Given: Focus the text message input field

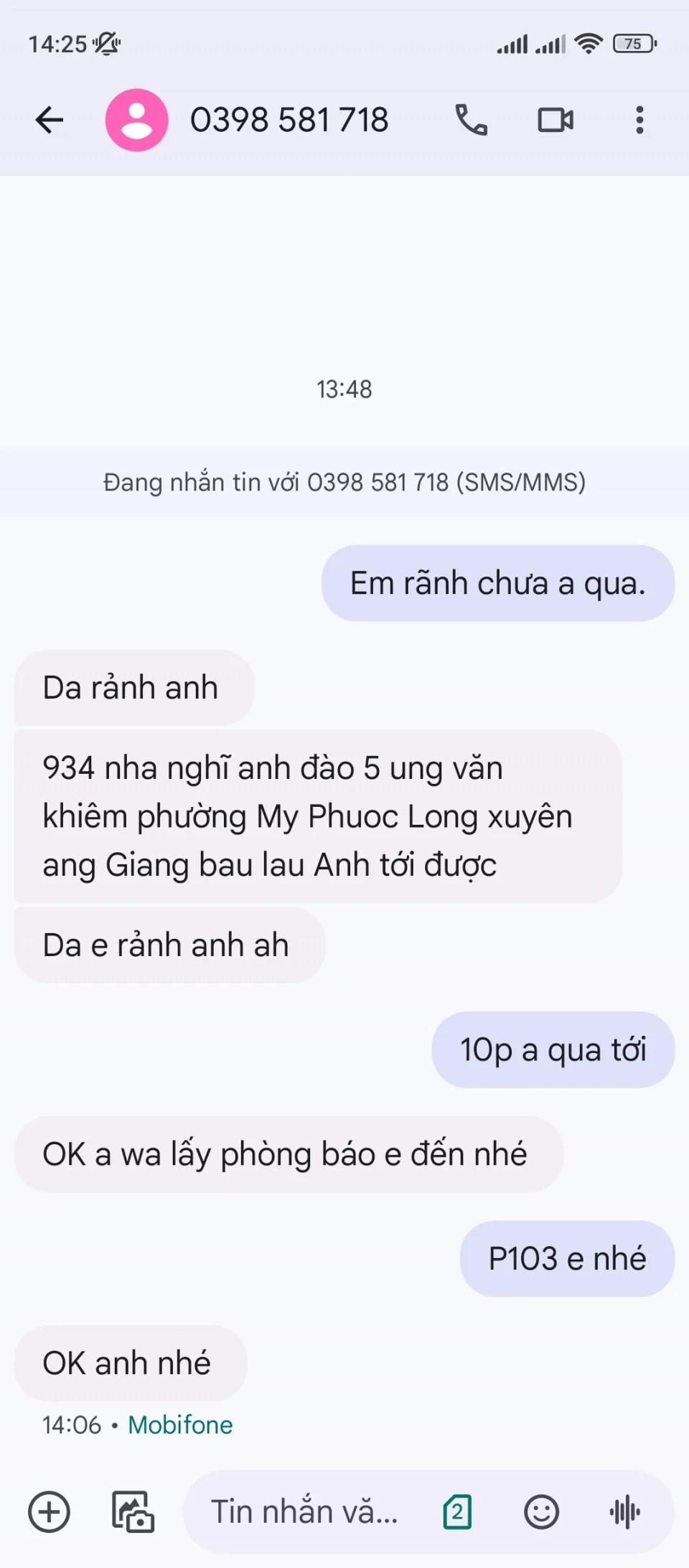Looking at the screenshot, I should (305, 1512).
